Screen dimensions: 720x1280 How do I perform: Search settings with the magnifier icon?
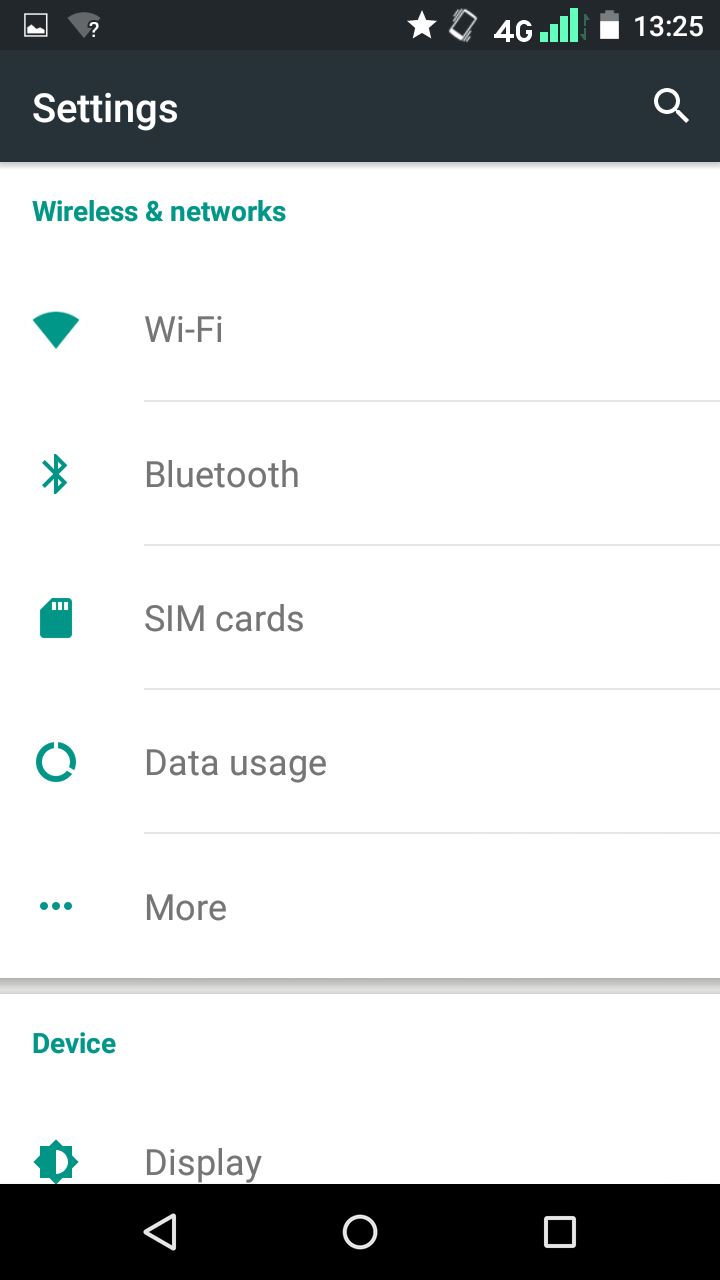click(671, 105)
